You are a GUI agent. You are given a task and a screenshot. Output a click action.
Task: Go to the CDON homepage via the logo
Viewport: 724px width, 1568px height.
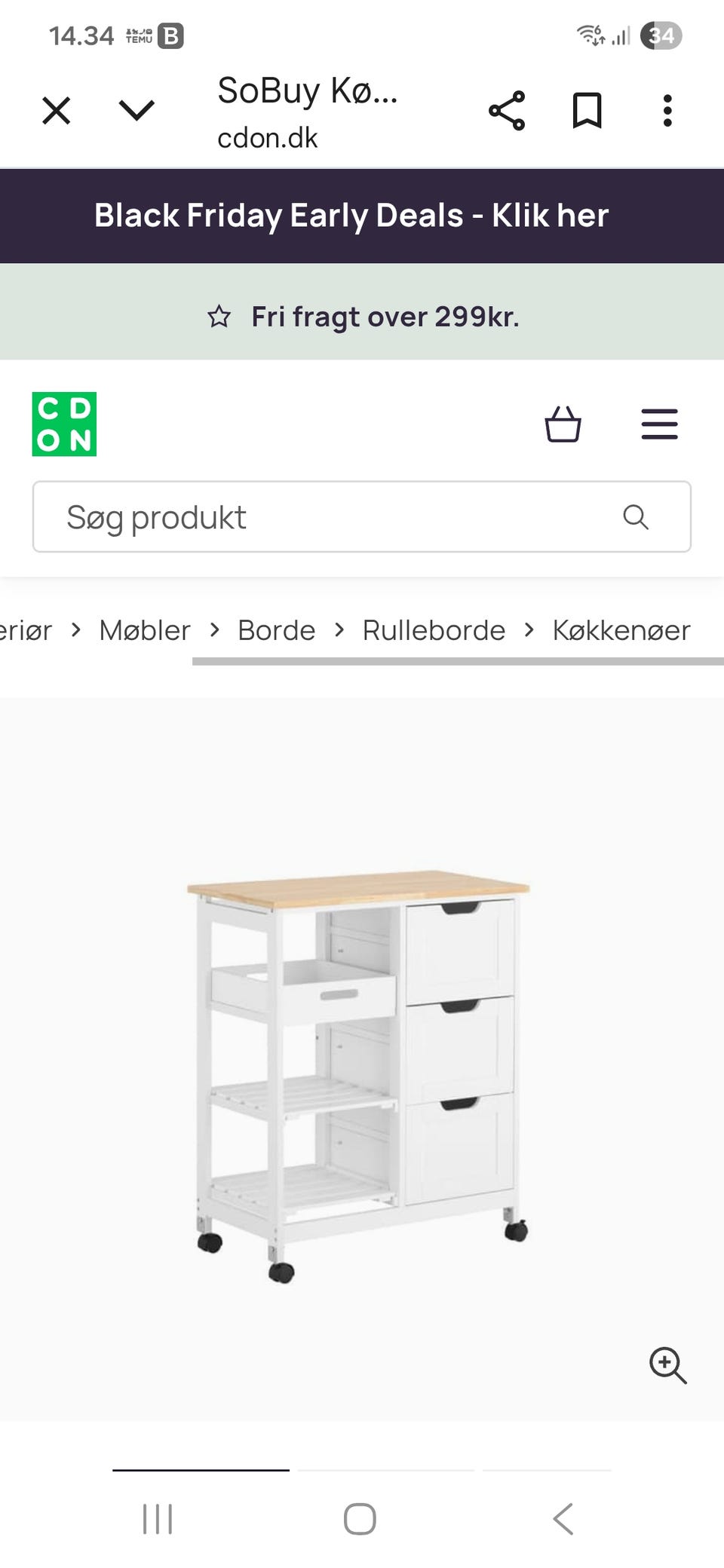[64, 424]
